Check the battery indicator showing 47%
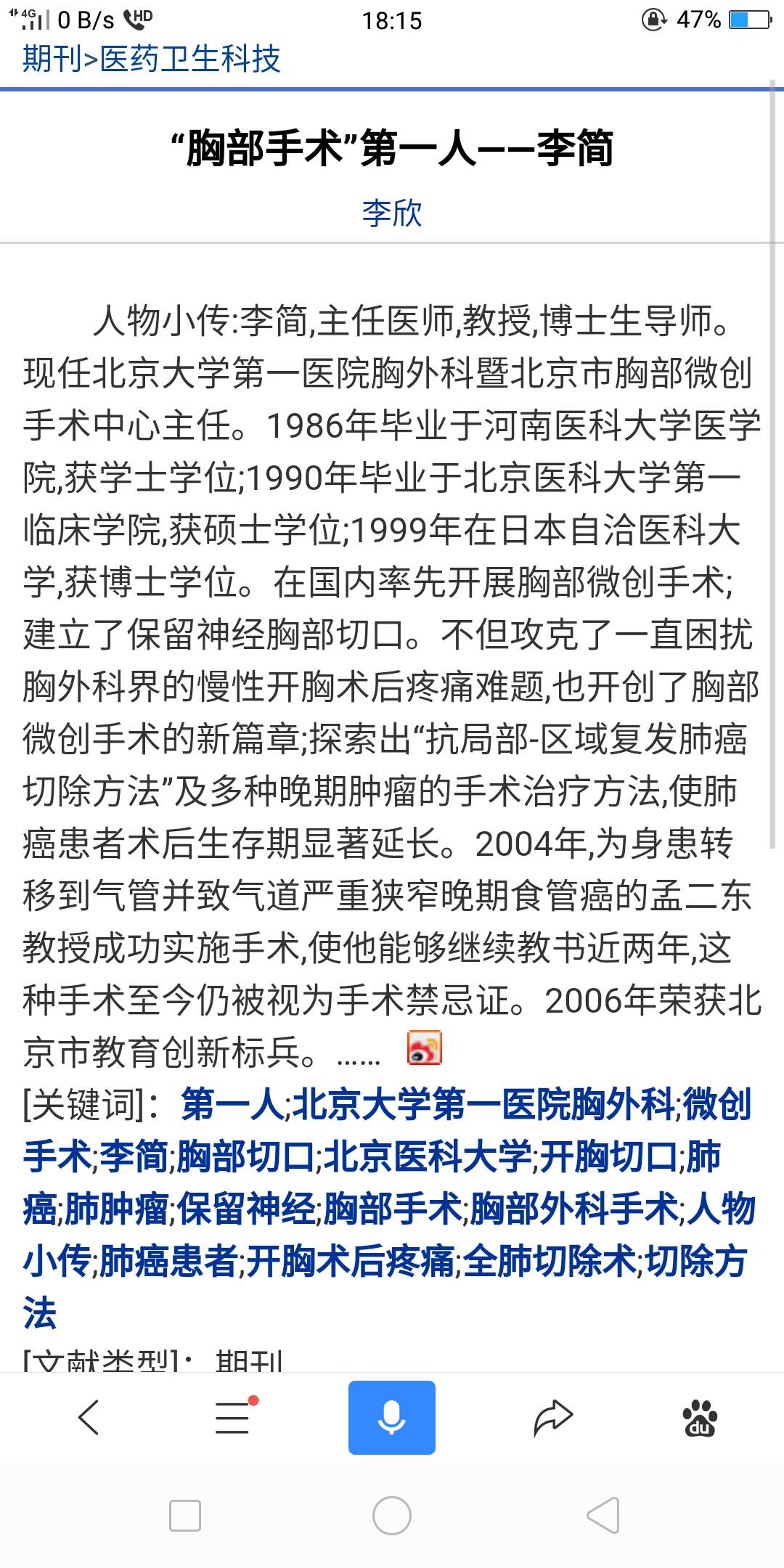Viewport: 784px width, 1568px height. pos(702,20)
